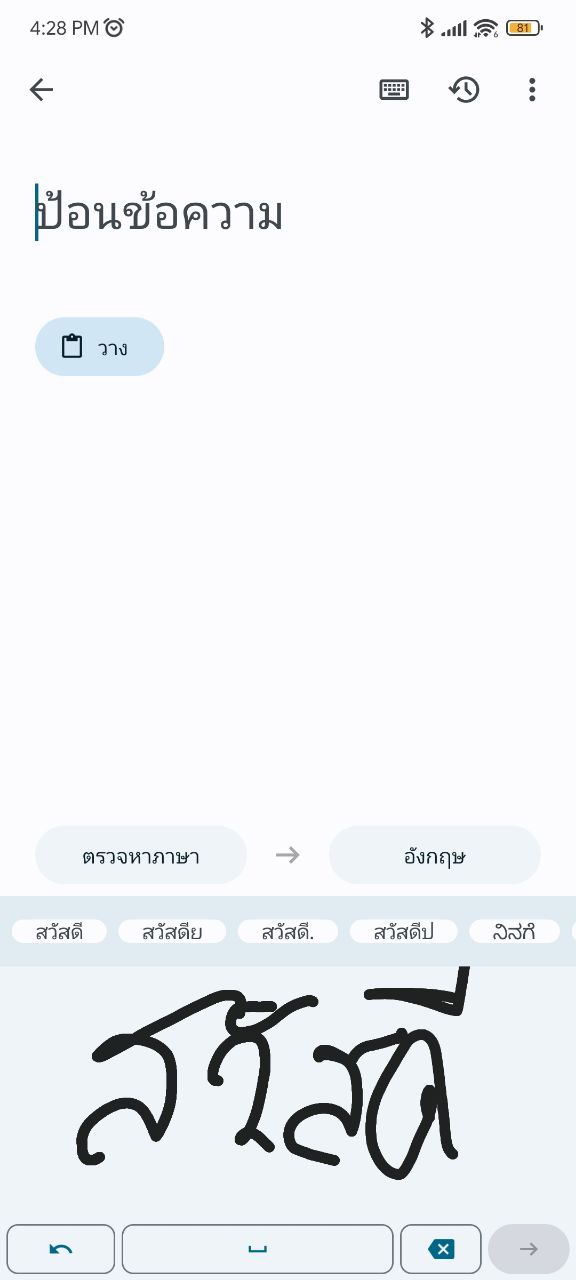
Task: Select the suggestion สวัสดีป
Action: coord(403,932)
